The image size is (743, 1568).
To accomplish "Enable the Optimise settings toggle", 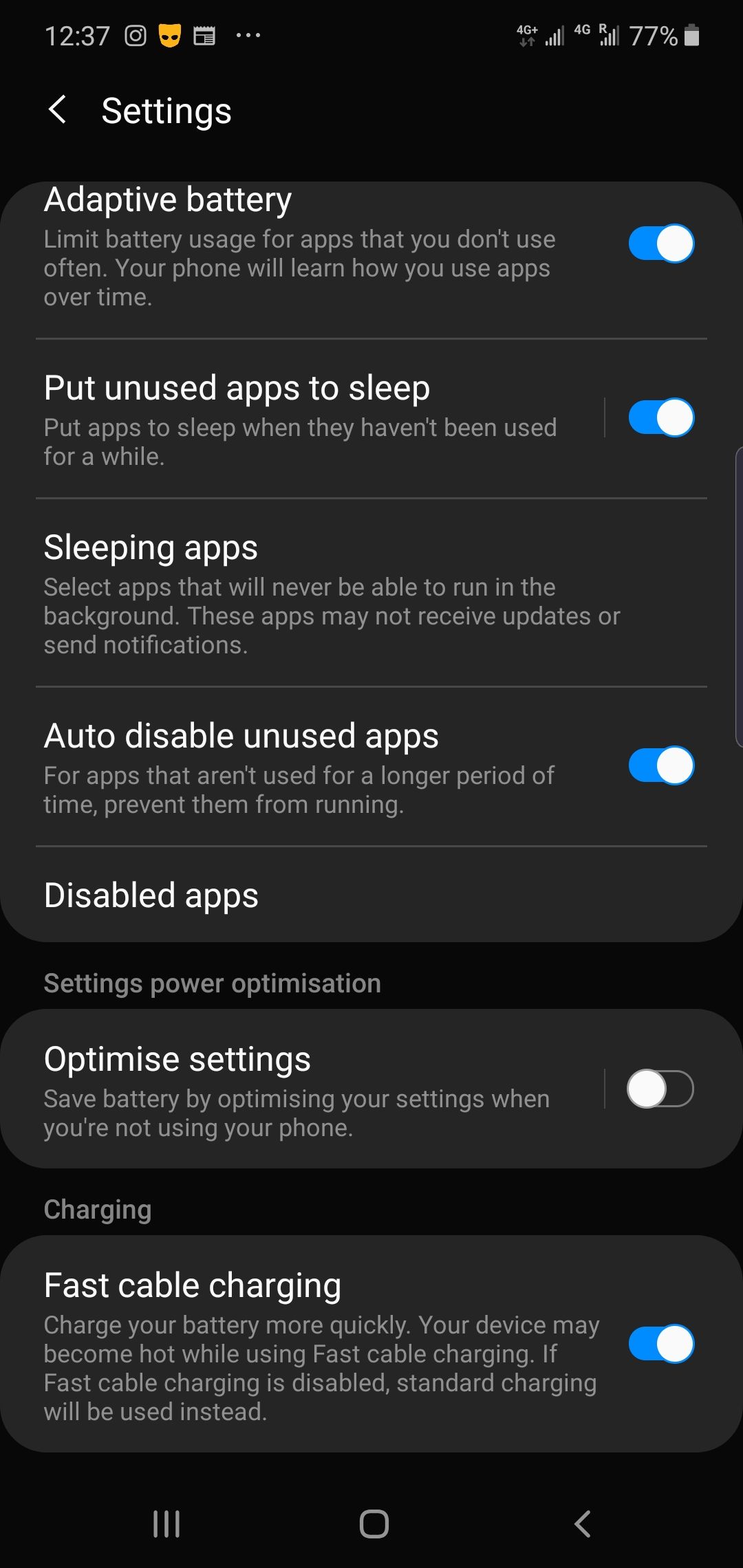I will click(662, 1089).
